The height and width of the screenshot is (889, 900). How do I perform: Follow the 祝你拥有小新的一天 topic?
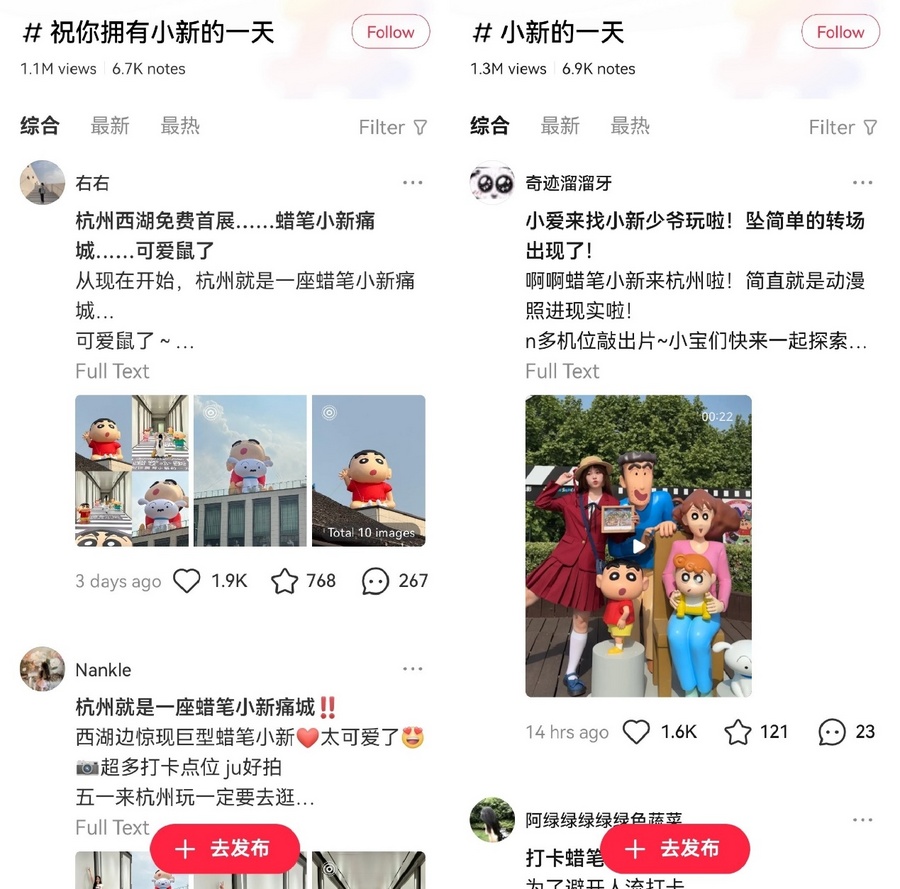tap(390, 32)
